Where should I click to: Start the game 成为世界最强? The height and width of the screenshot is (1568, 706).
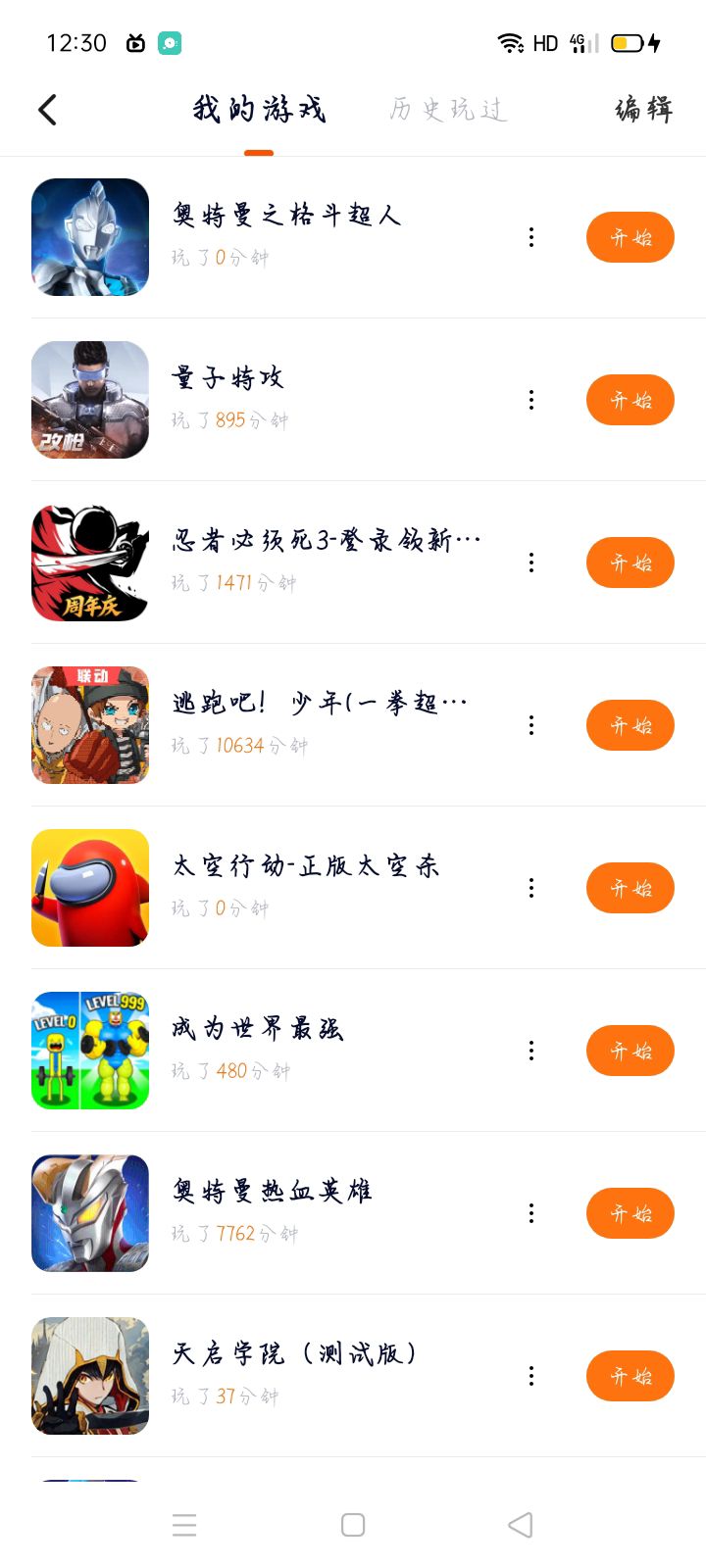630,1051
